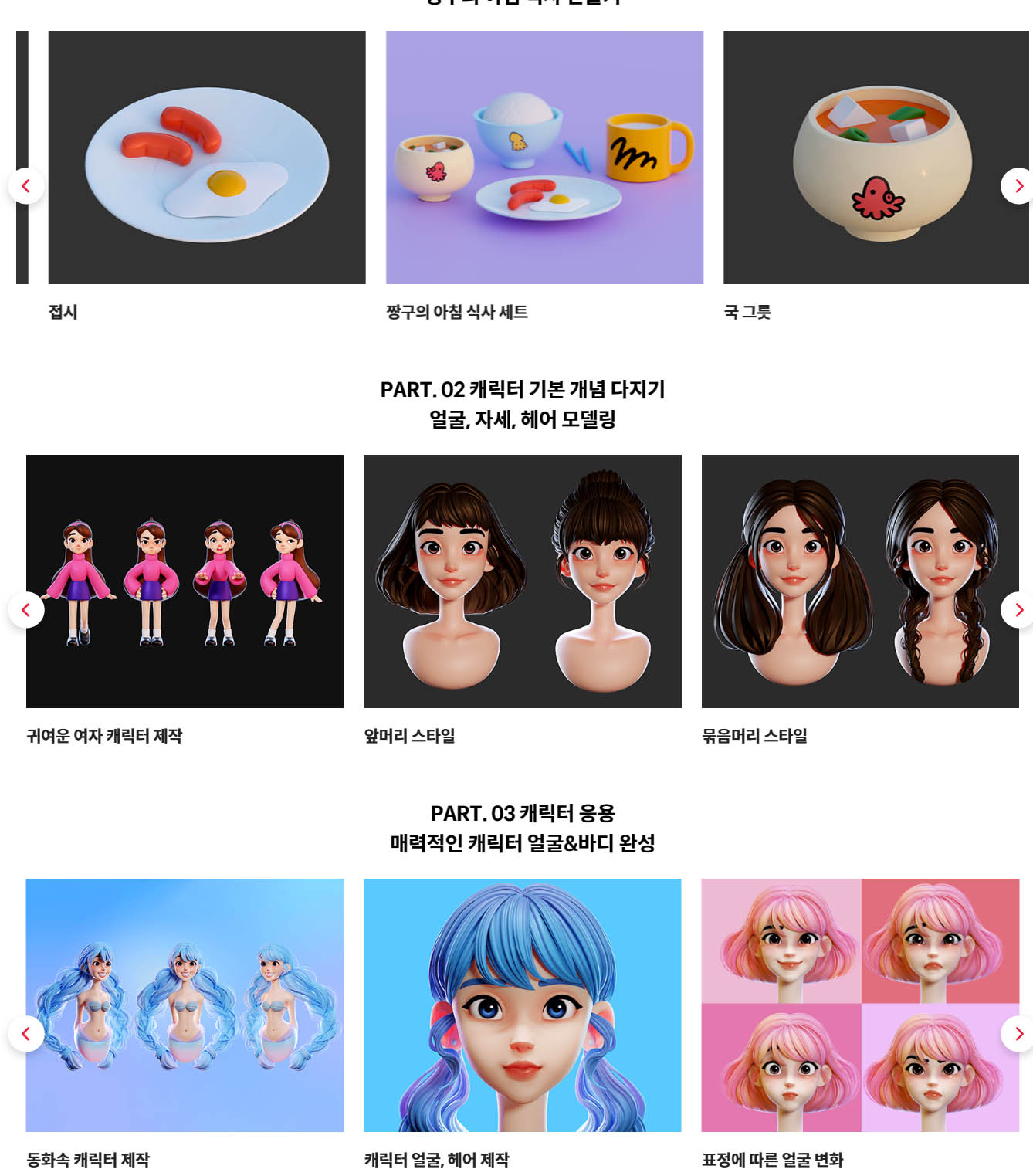View the 앞머리 스타일 image

[522, 581]
